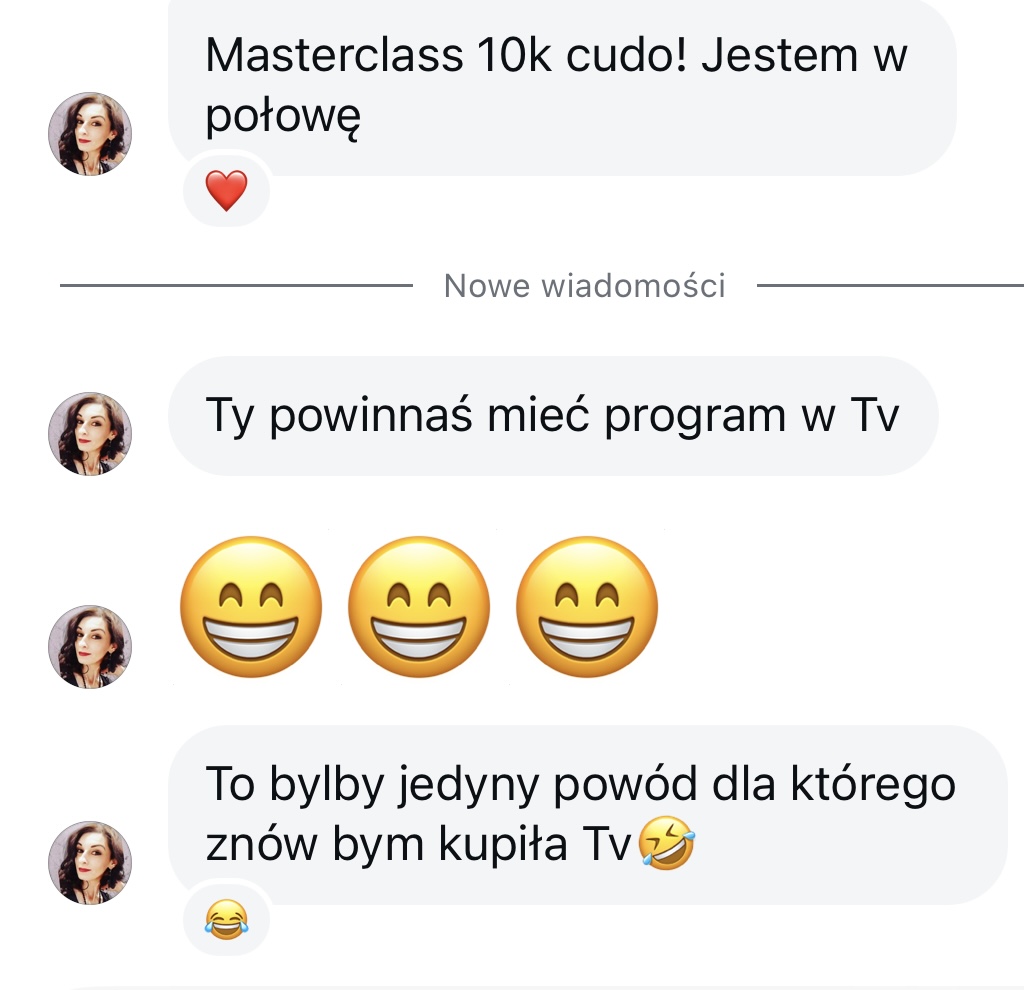View the laughing reaction under the Tv message
The height and width of the screenshot is (990, 1024).
[x=226, y=918]
